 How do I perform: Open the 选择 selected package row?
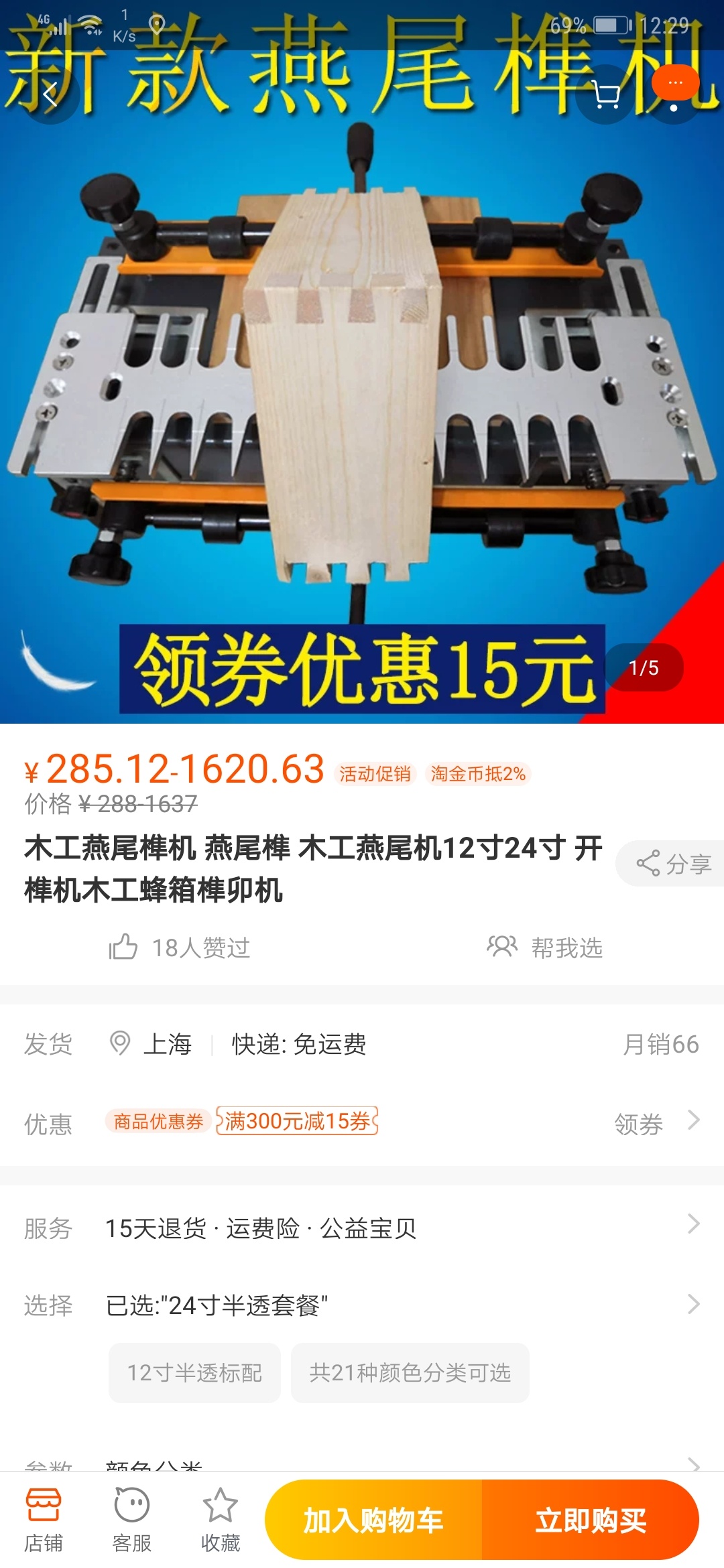pyautogui.click(x=362, y=1305)
